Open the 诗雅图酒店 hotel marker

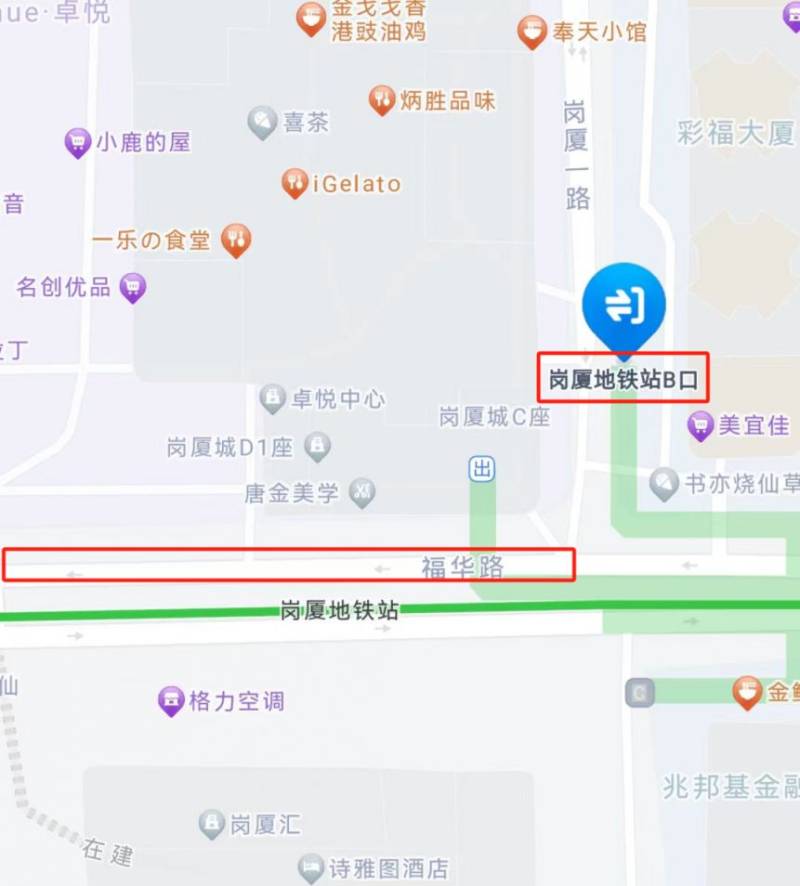pos(312,868)
